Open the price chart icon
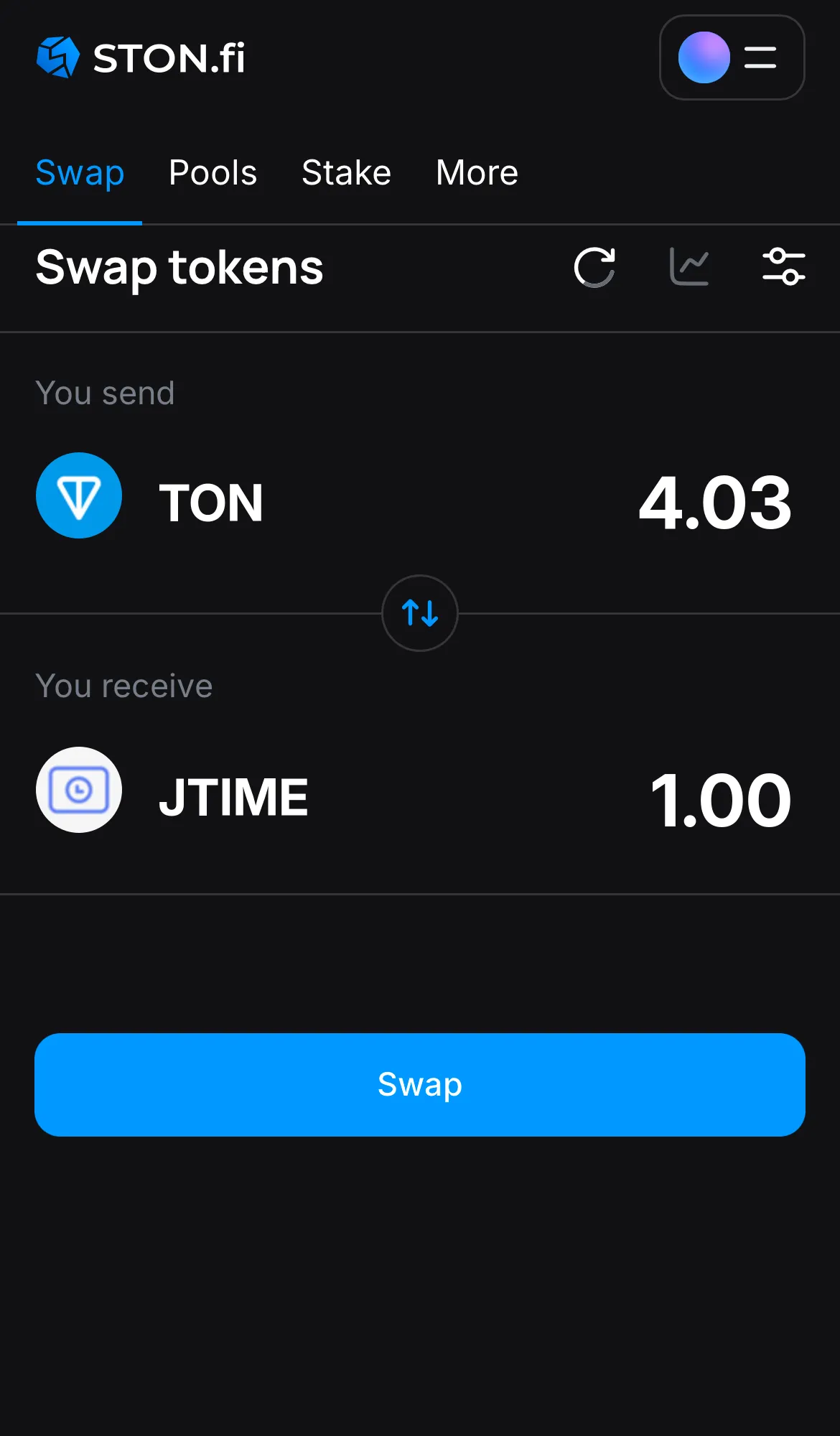This screenshot has height=1436, width=840. coord(689,266)
